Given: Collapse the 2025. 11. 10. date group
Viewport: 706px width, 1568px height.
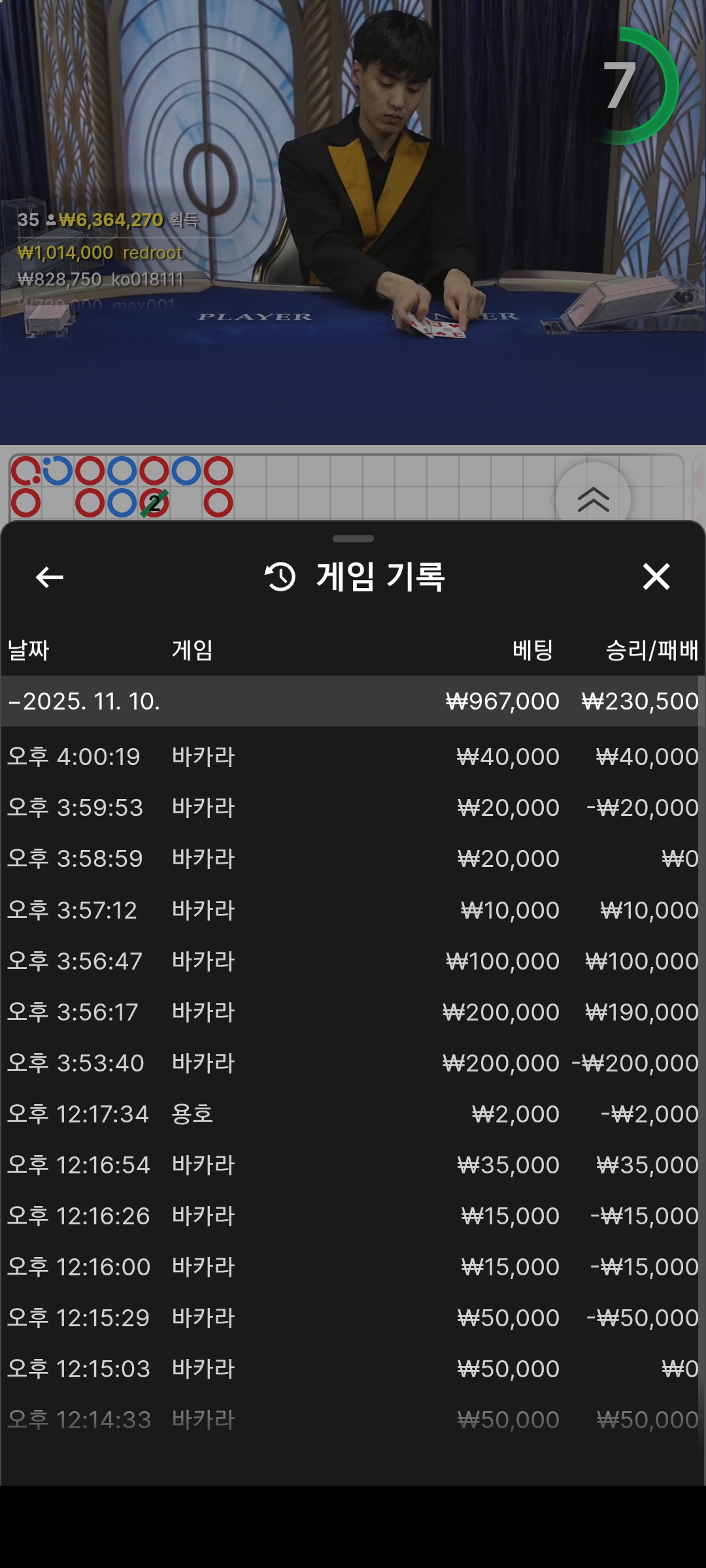Looking at the screenshot, I should click(x=85, y=701).
